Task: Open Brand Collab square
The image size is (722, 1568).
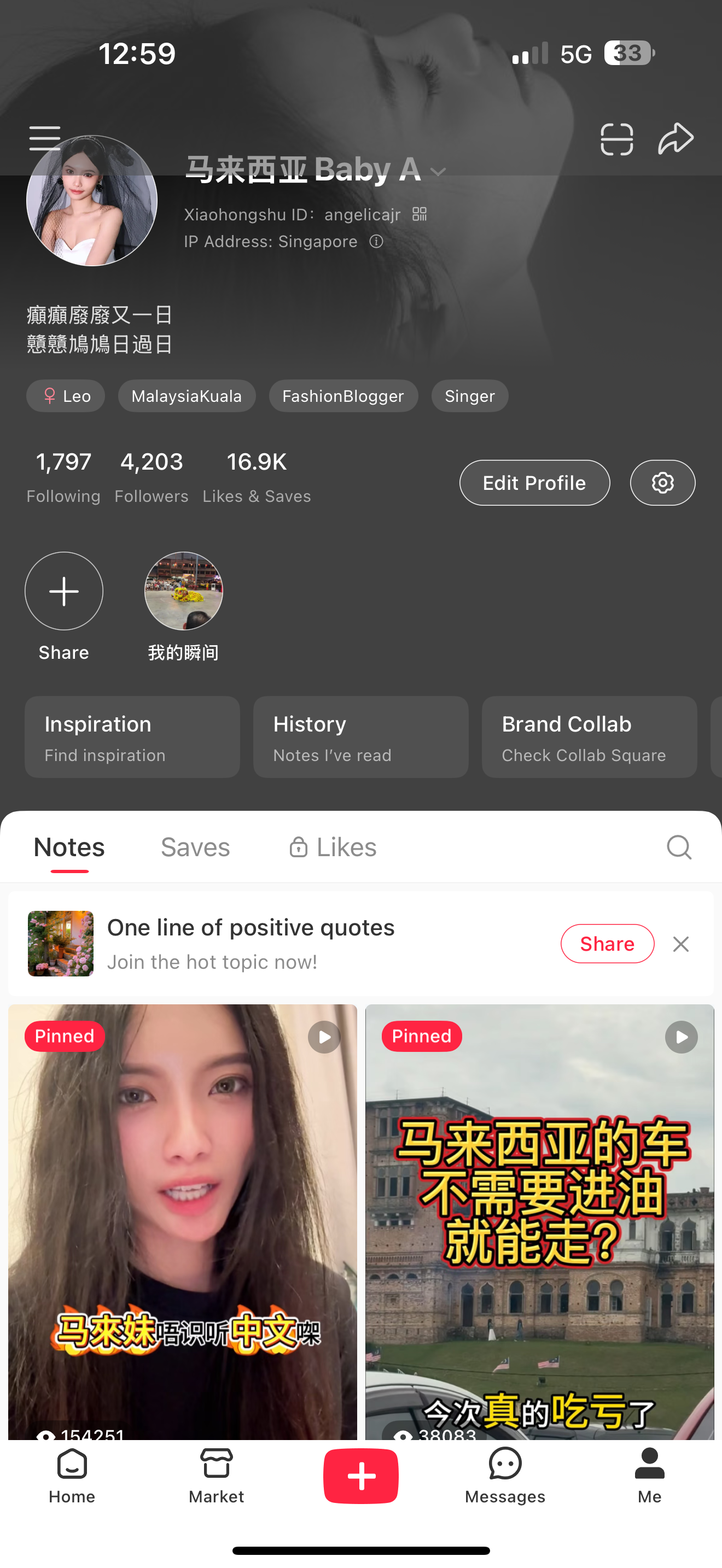Action: pos(588,736)
